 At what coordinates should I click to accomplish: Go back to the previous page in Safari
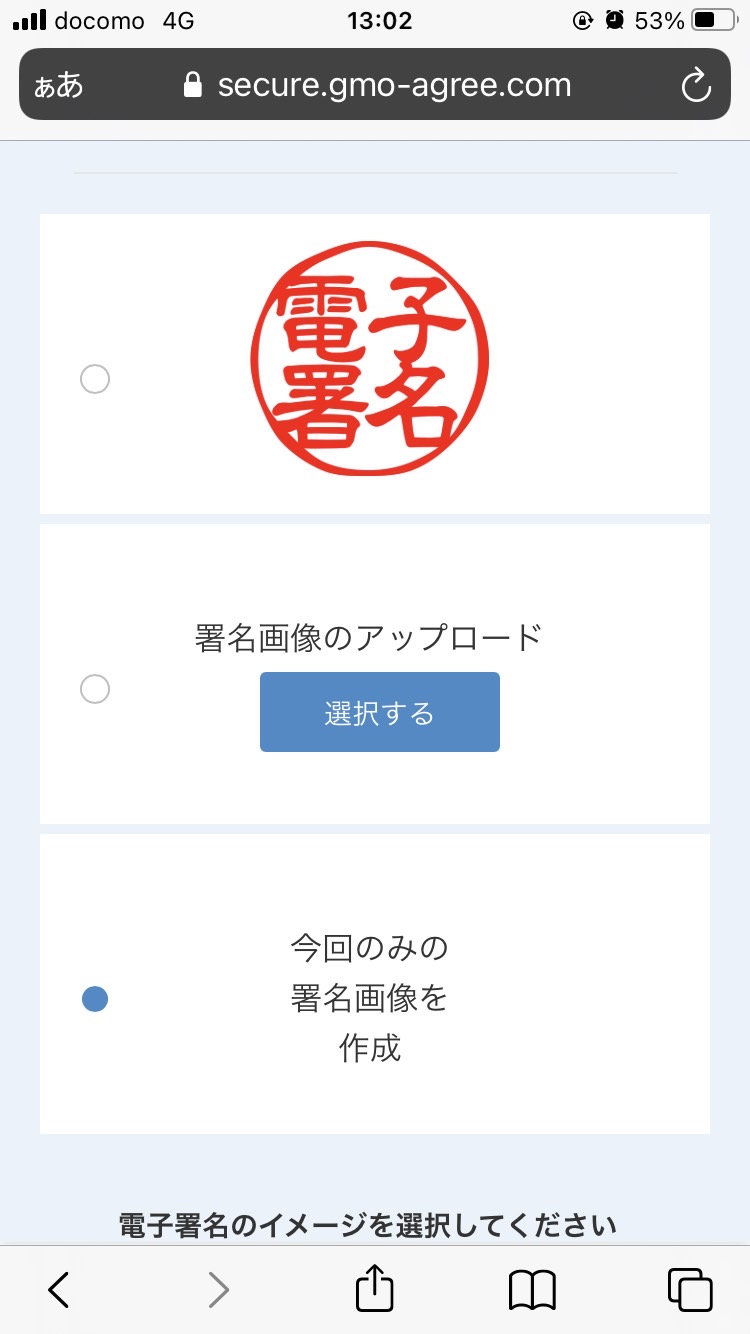pyautogui.click(x=59, y=1290)
